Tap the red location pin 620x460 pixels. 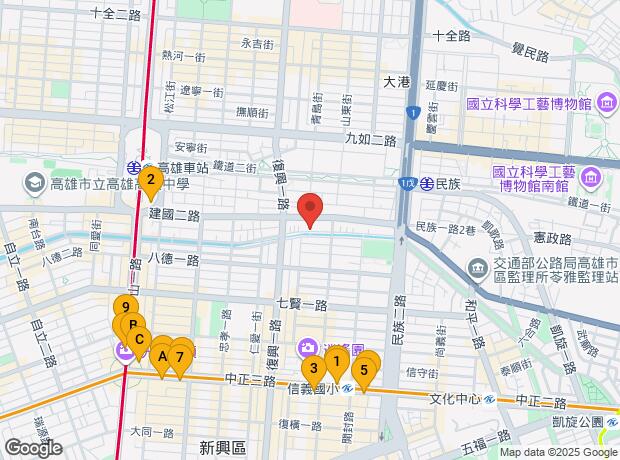[x=311, y=208]
